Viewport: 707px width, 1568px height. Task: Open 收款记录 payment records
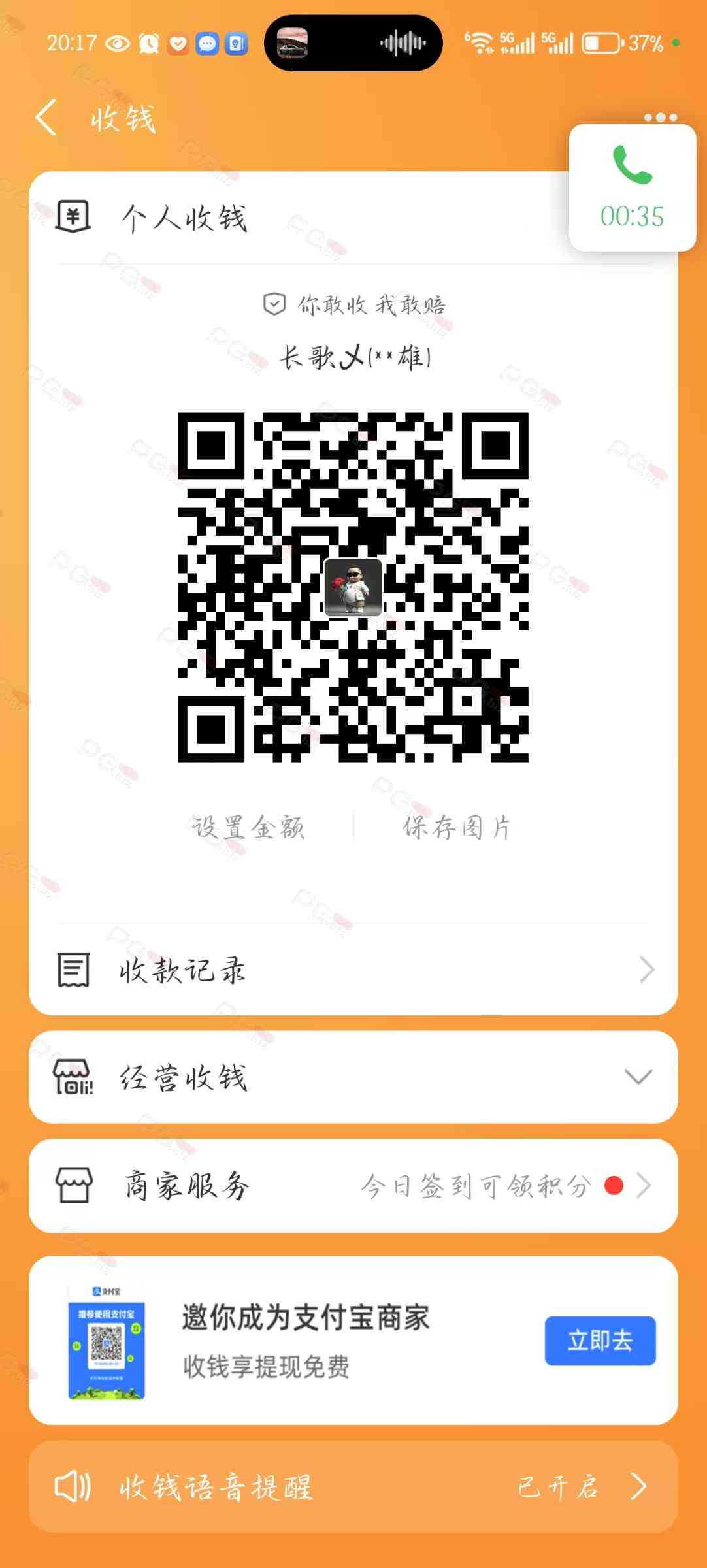pos(353,970)
